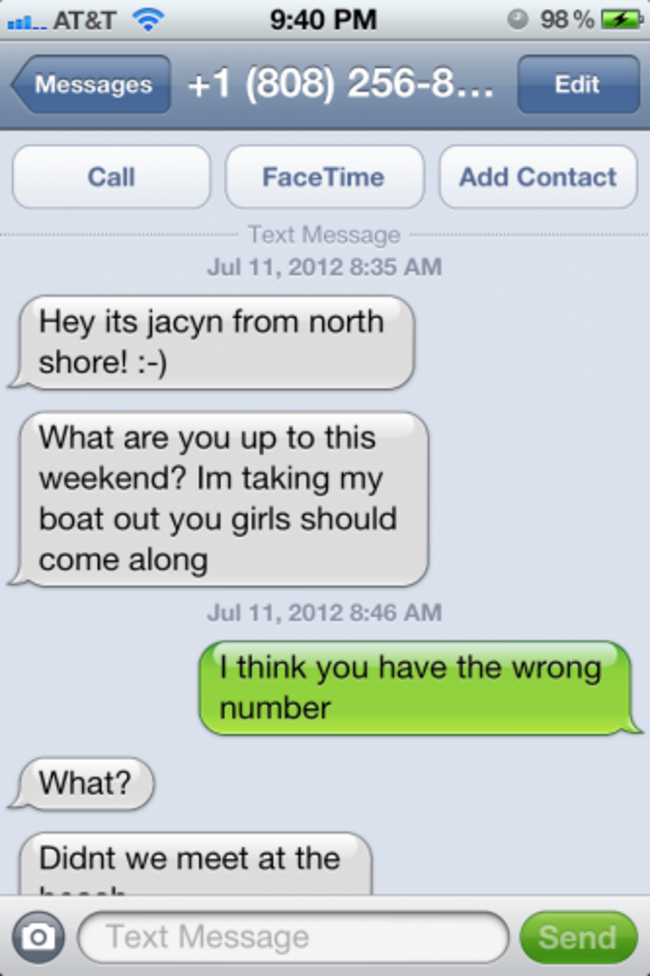Go back to the Messages list
The width and height of the screenshot is (650, 976).
(92, 85)
